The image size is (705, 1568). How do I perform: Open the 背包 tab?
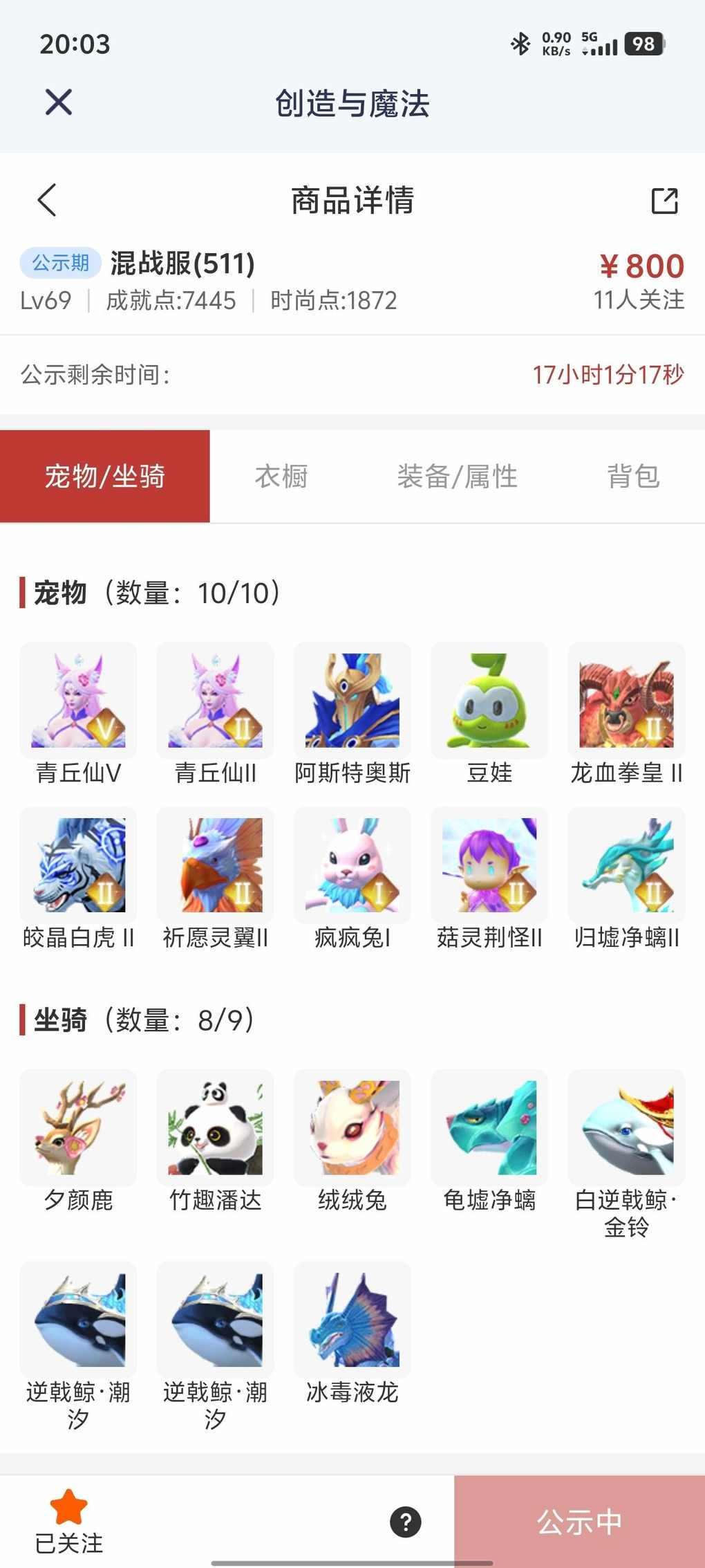(633, 477)
